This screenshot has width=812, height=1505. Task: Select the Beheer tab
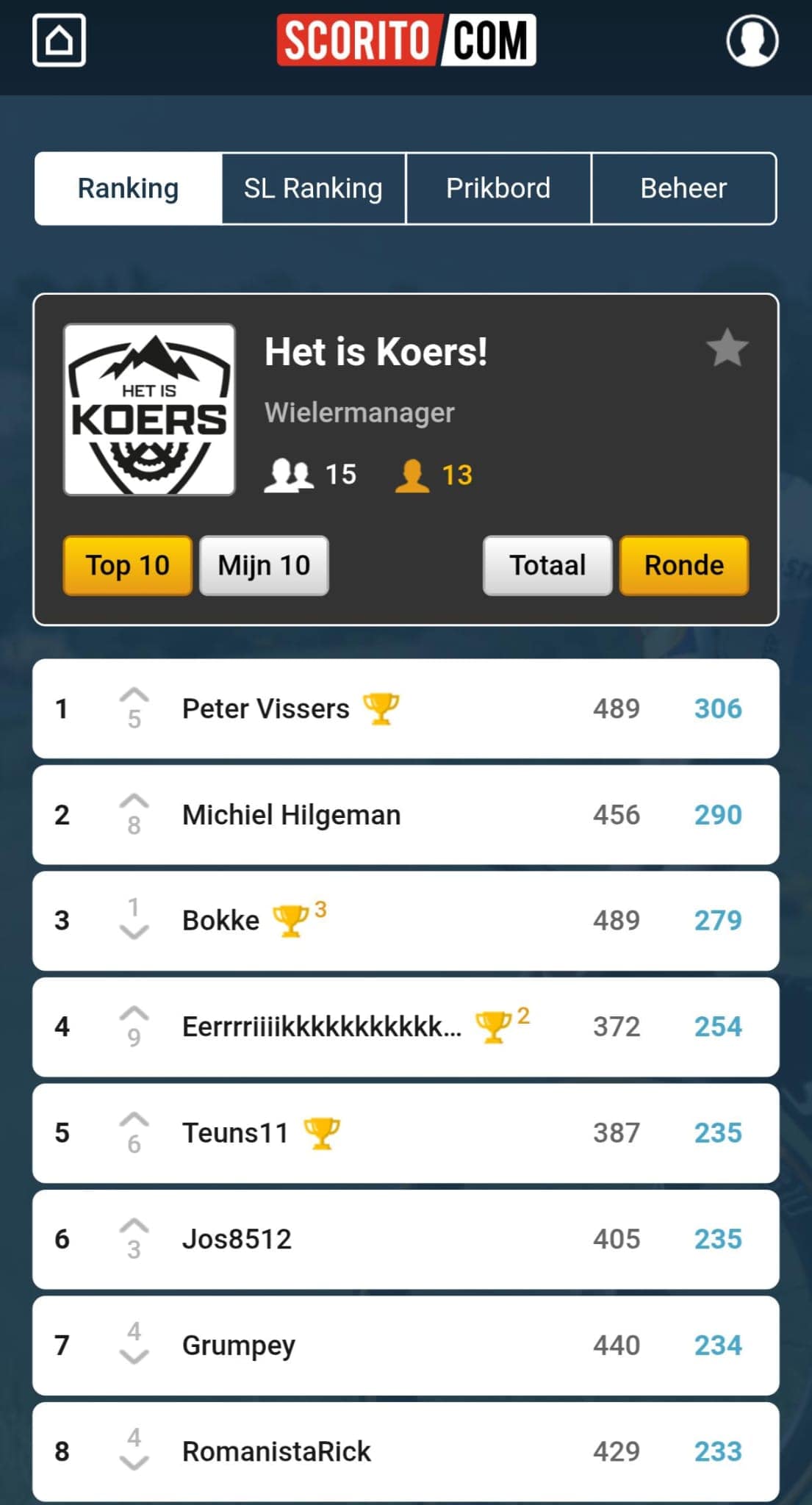click(683, 189)
